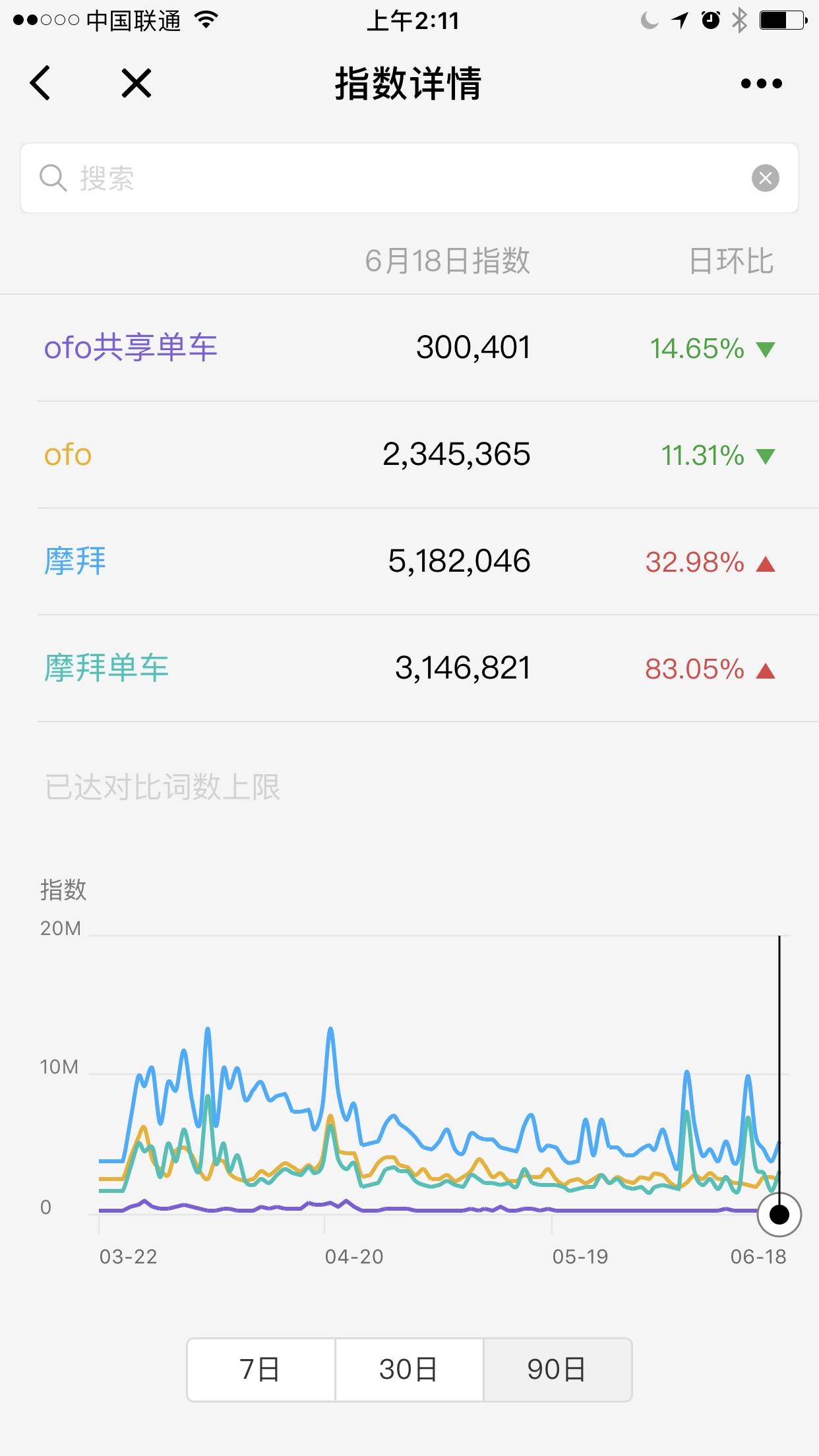The width and height of the screenshot is (819, 1456).
Task: Clear the search box with the gray X
Action: (x=765, y=178)
